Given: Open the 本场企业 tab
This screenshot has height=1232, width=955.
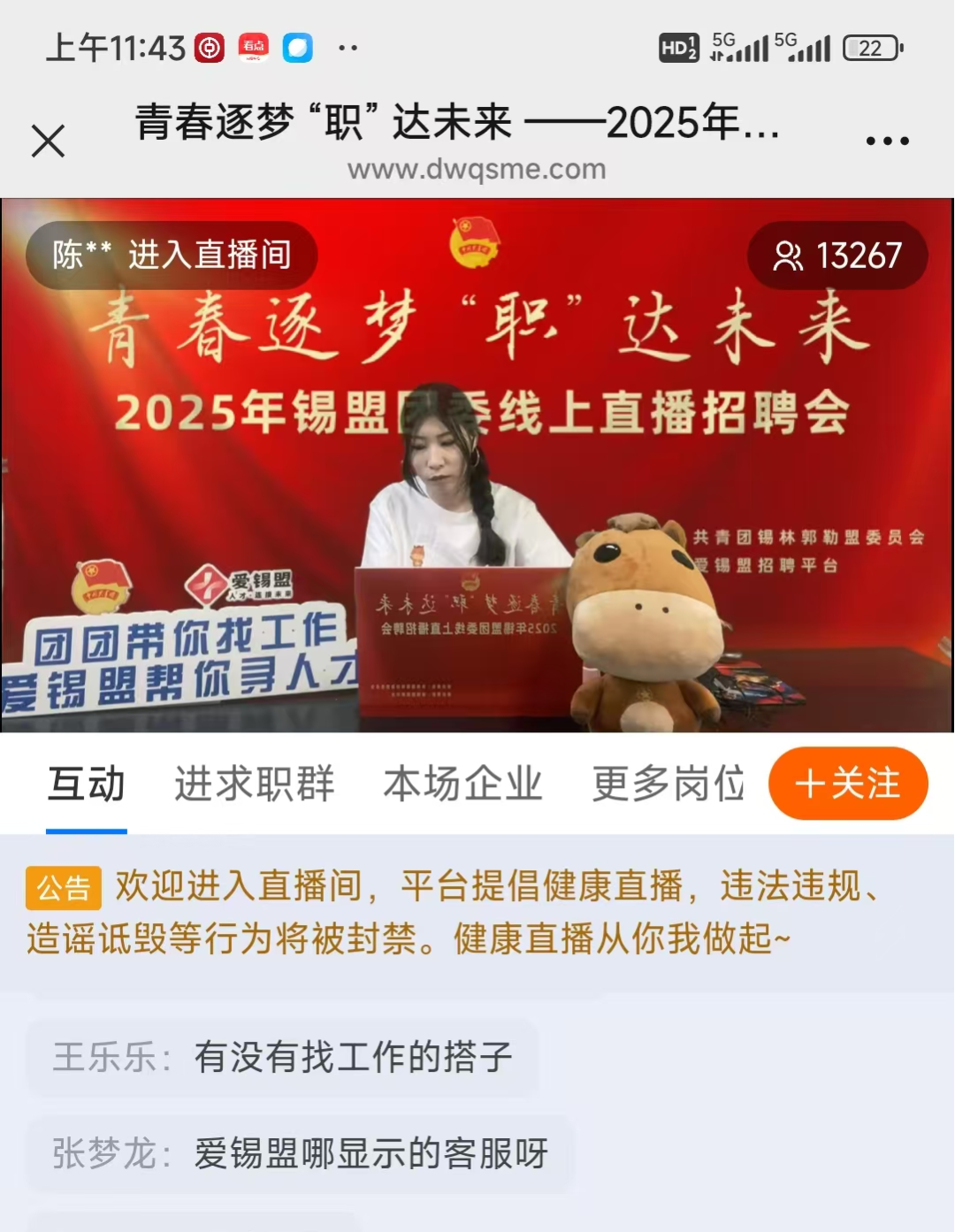Looking at the screenshot, I should pos(462,784).
